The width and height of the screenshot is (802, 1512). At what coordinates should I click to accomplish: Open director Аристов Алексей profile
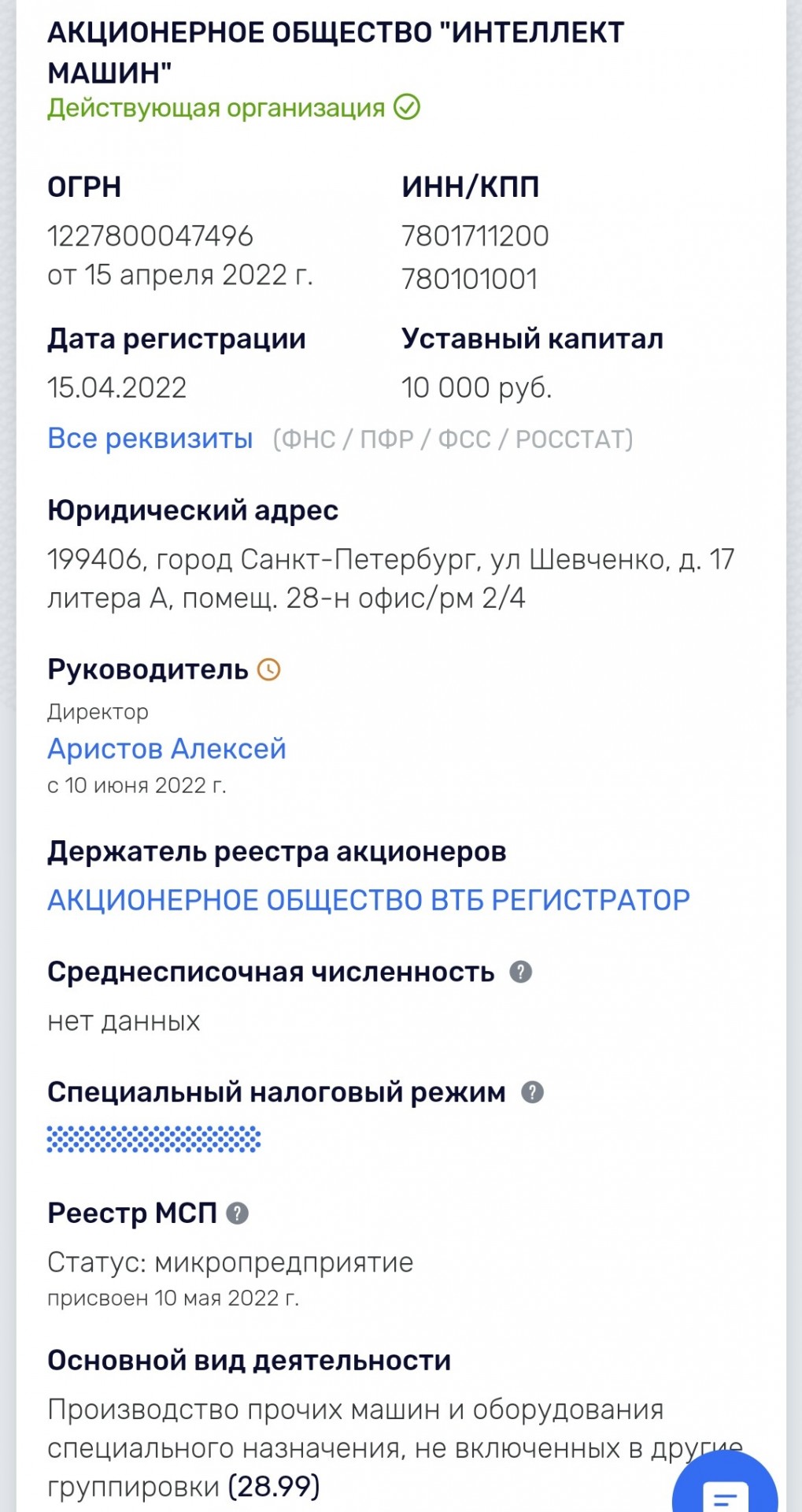coord(167,748)
